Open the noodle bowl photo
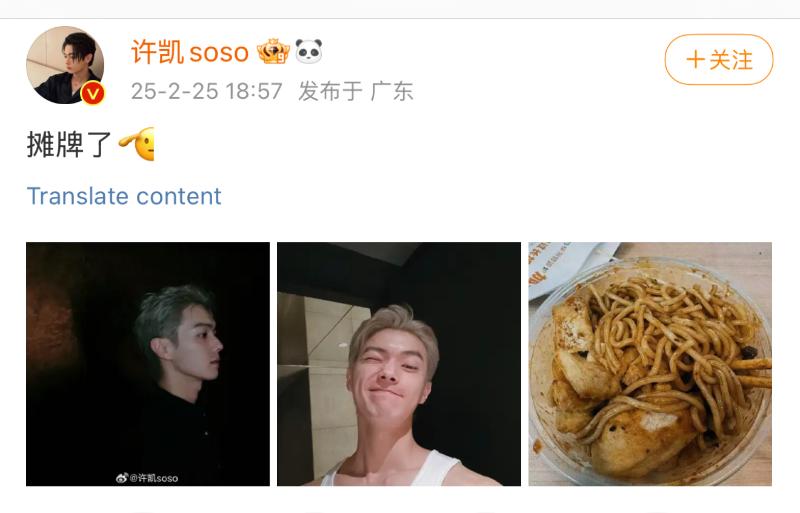This screenshot has width=800, height=513. [650, 364]
